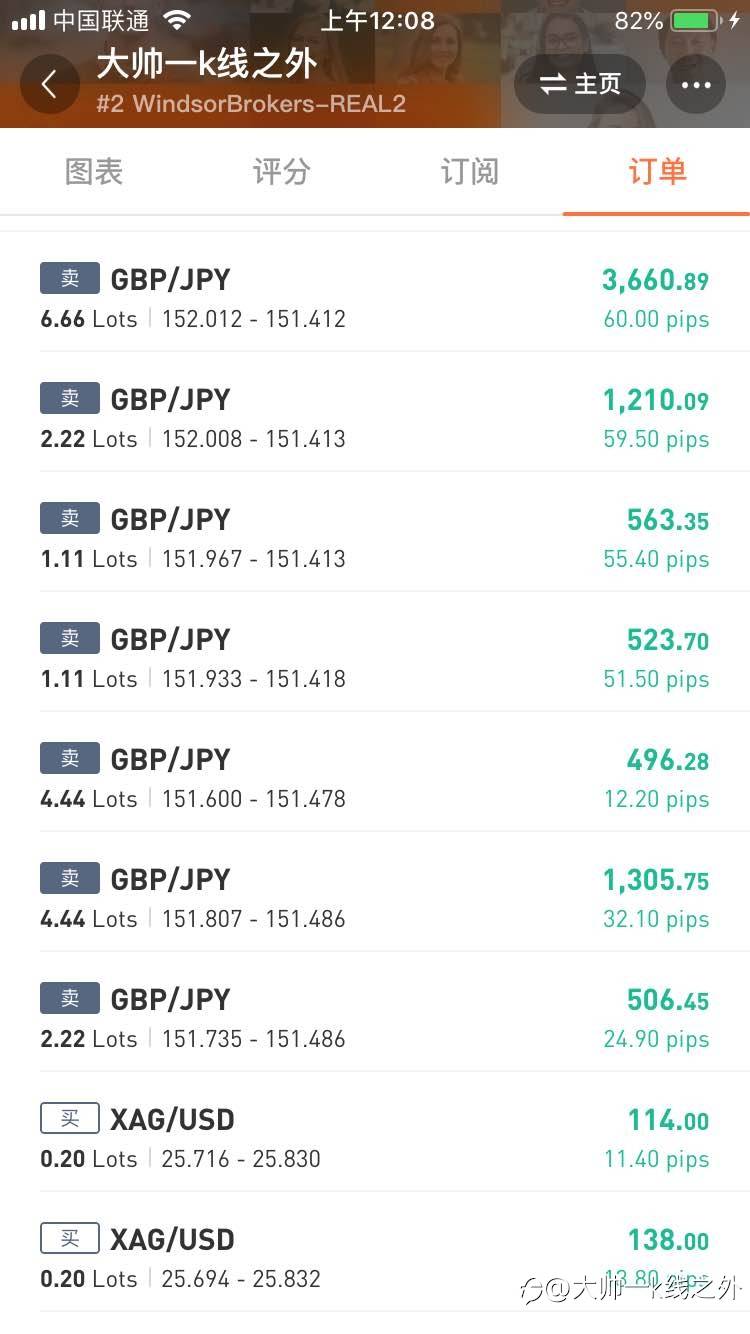
Task: Open the GBP/JPY order with 24.90 pips
Action: pyautogui.click(x=375, y=1018)
